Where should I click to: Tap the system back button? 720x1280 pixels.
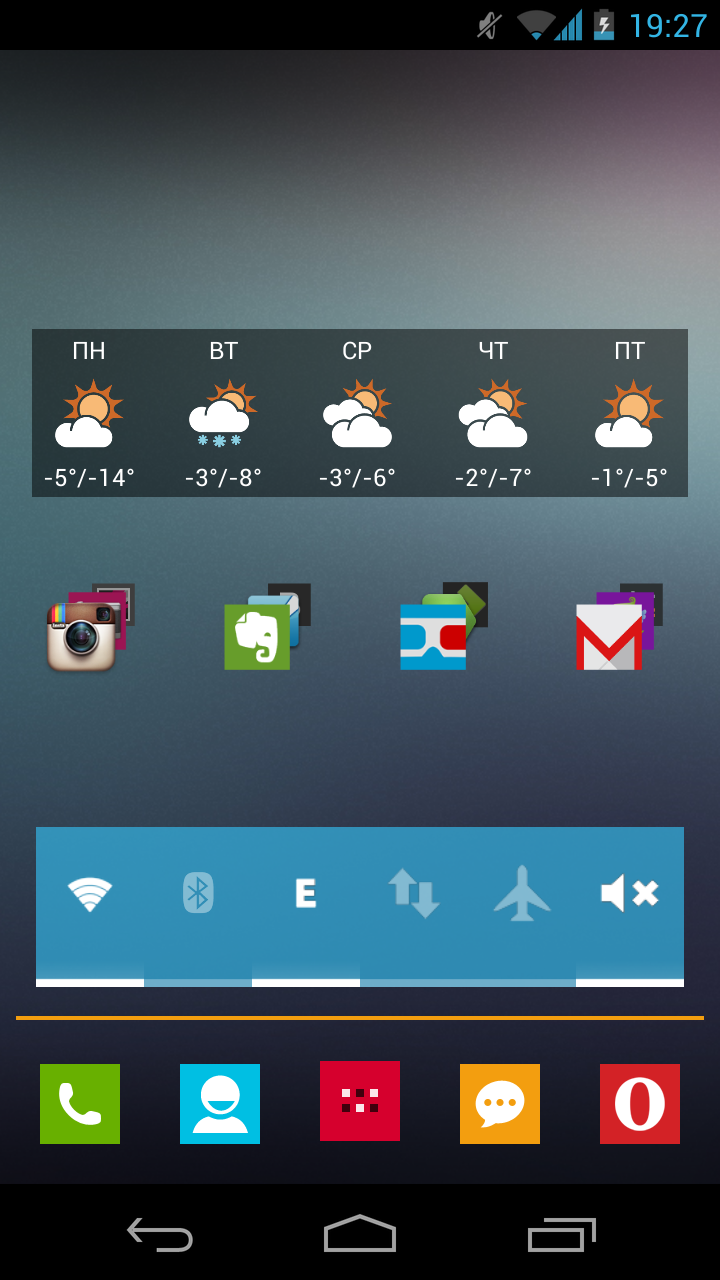click(160, 1234)
